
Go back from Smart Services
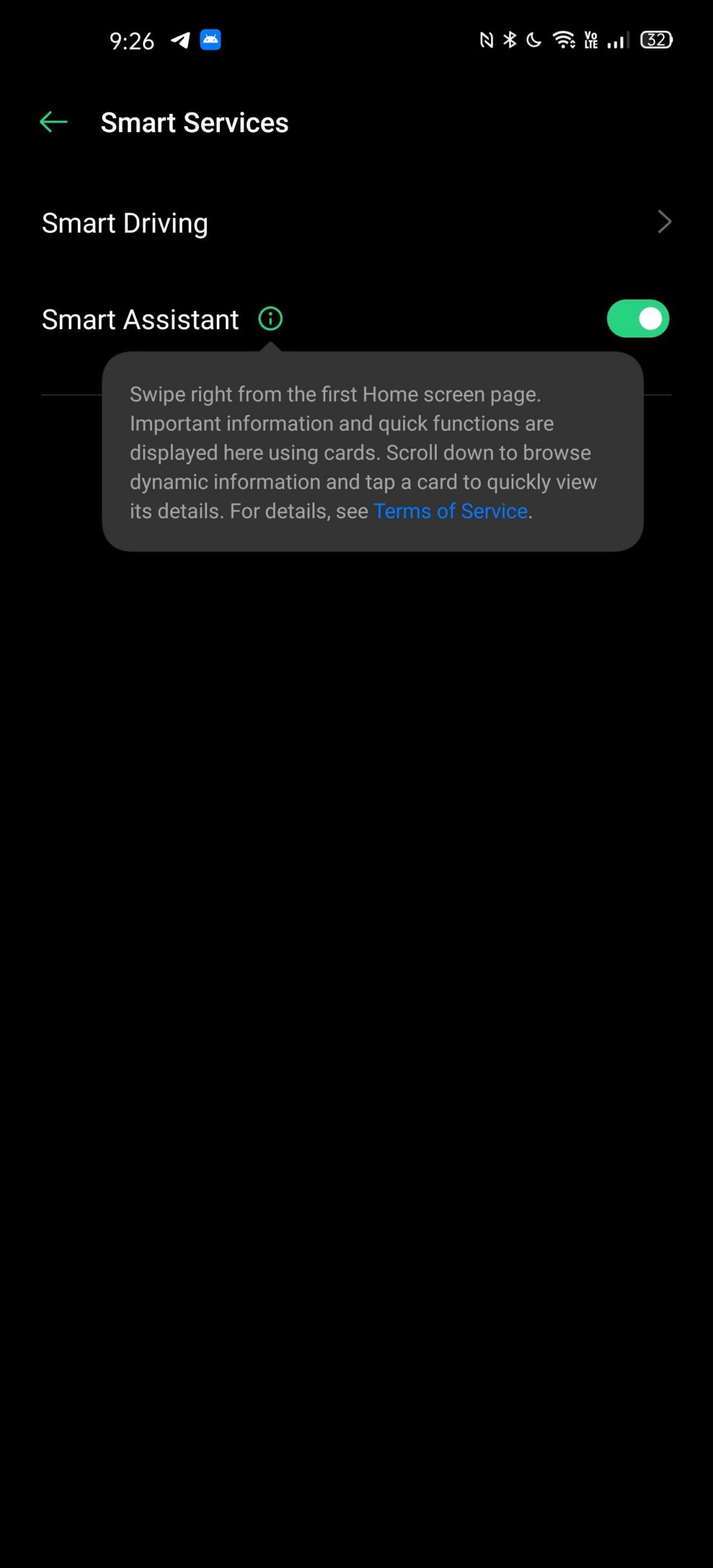pyautogui.click(x=53, y=122)
